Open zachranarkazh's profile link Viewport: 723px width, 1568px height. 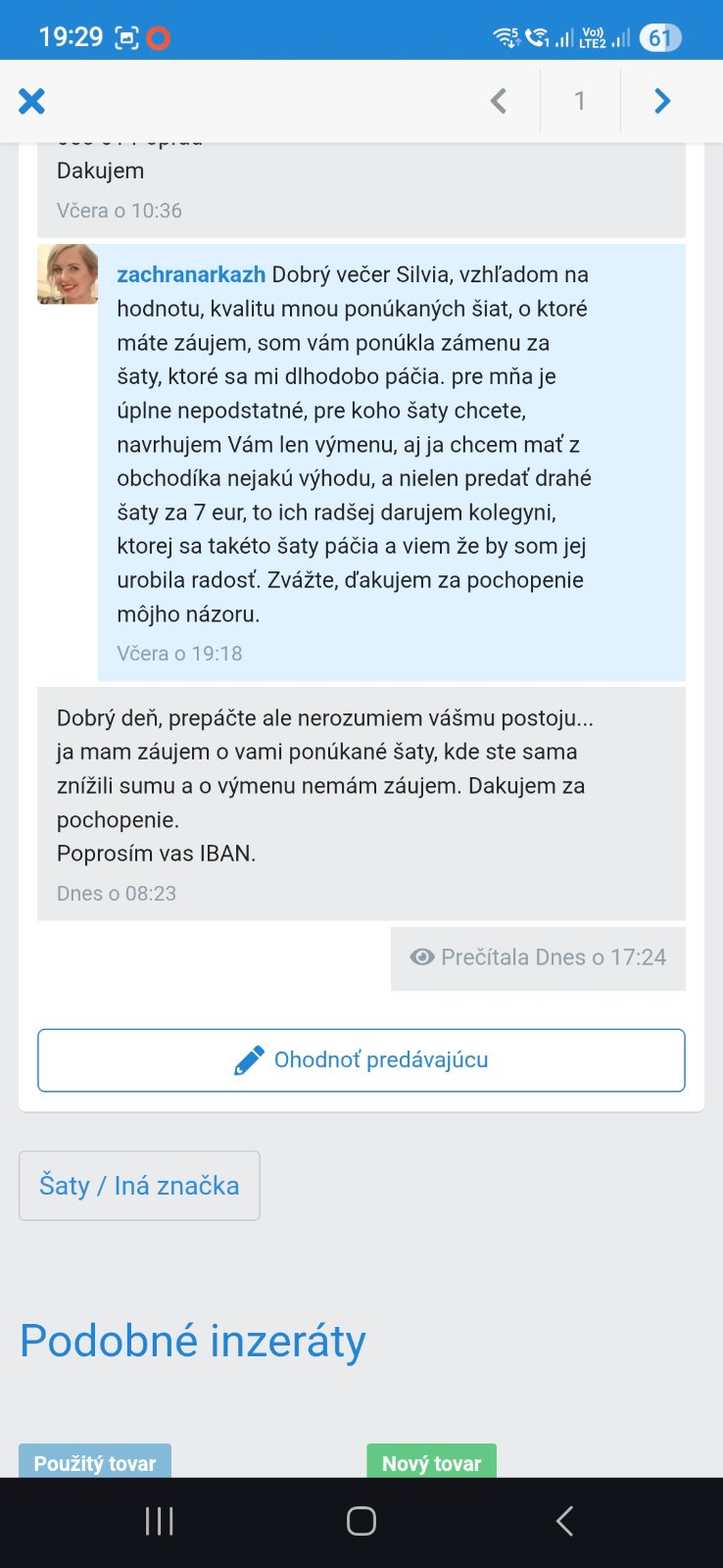191,274
